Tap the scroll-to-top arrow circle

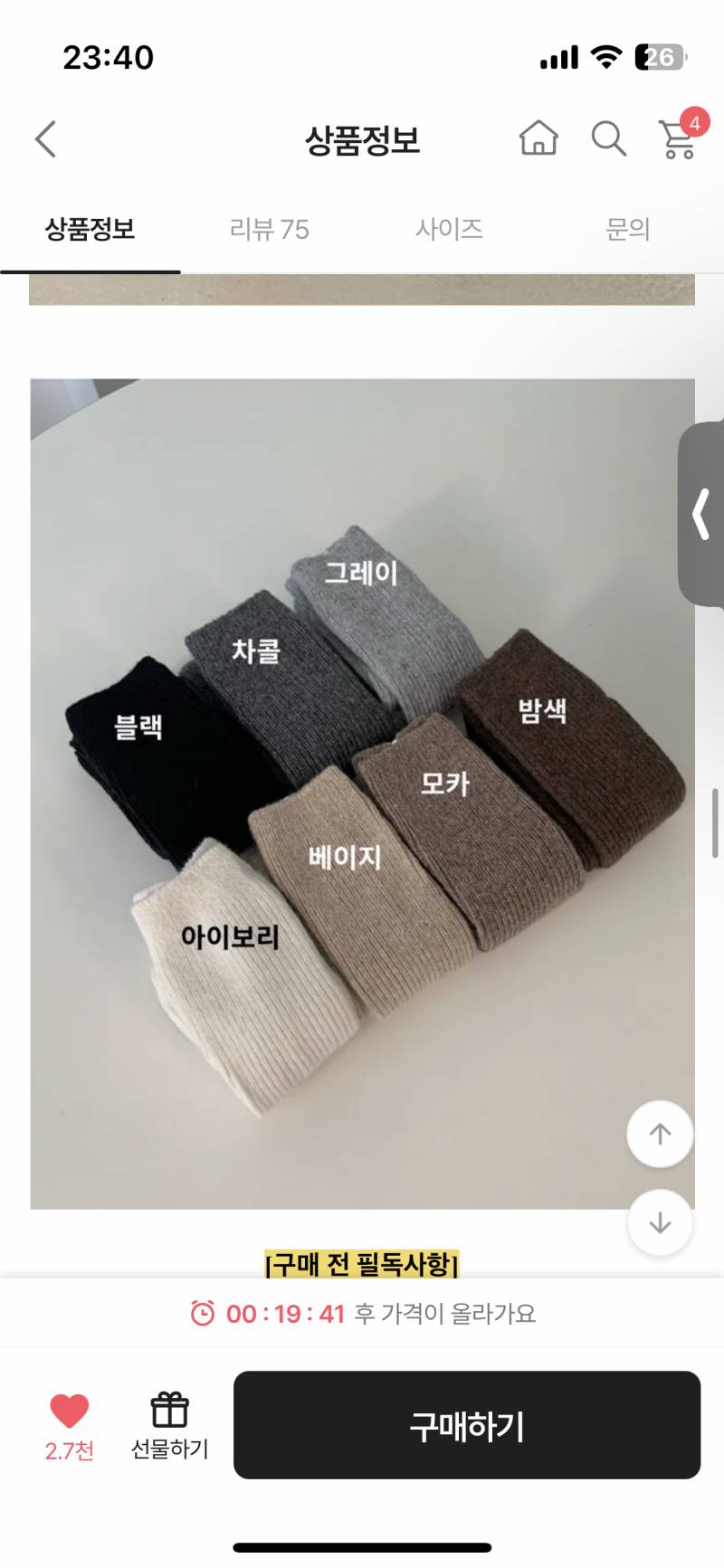coord(660,1134)
